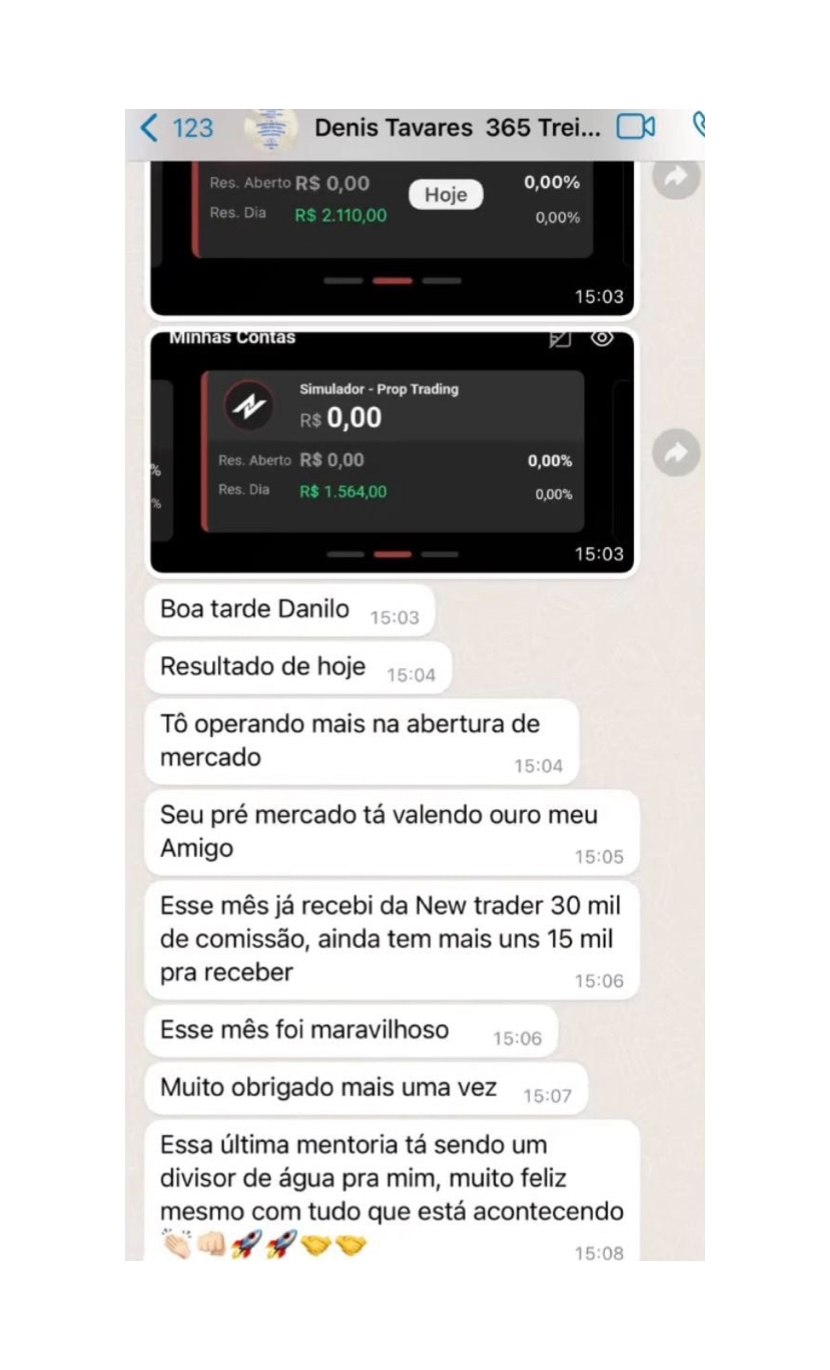This screenshot has height=1370, width=830.
Task: Forward the R$ 2.110,00 screenshot image
Action: 676,177
